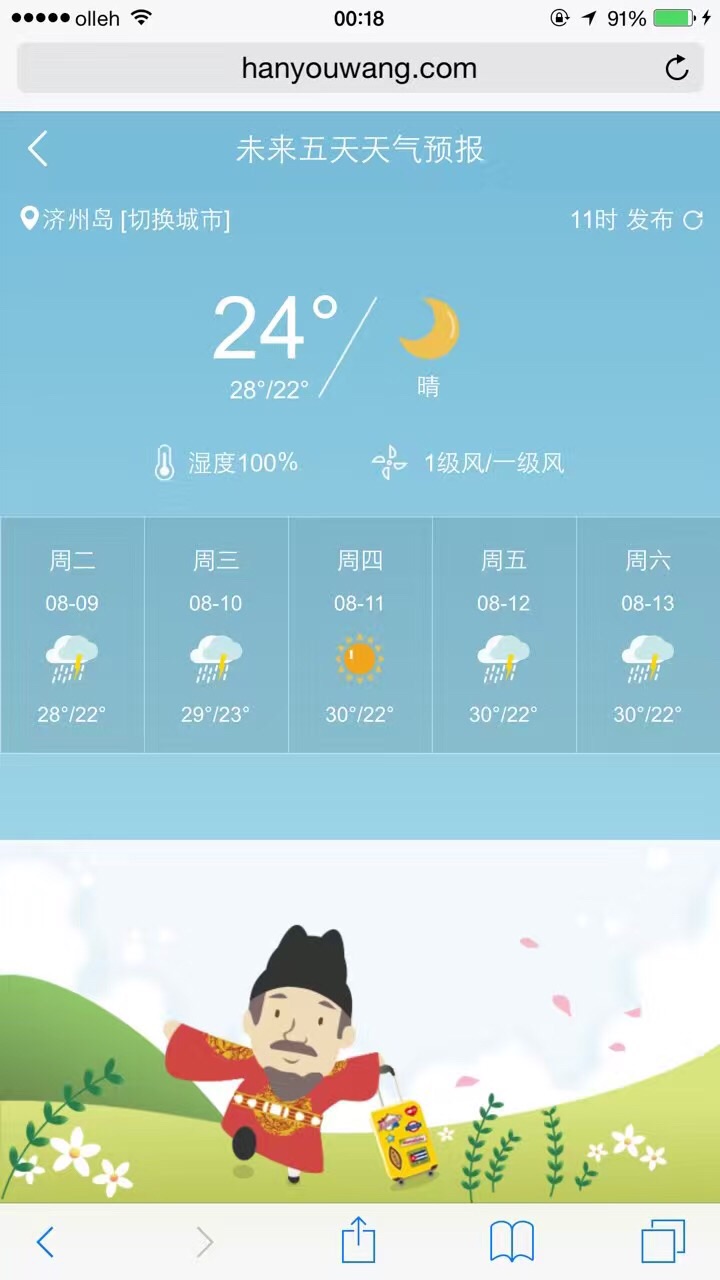Image resolution: width=720 pixels, height=1280 pixels.
Task: Go back in Safari's bottom toolbar
Action: (45, 1242)
